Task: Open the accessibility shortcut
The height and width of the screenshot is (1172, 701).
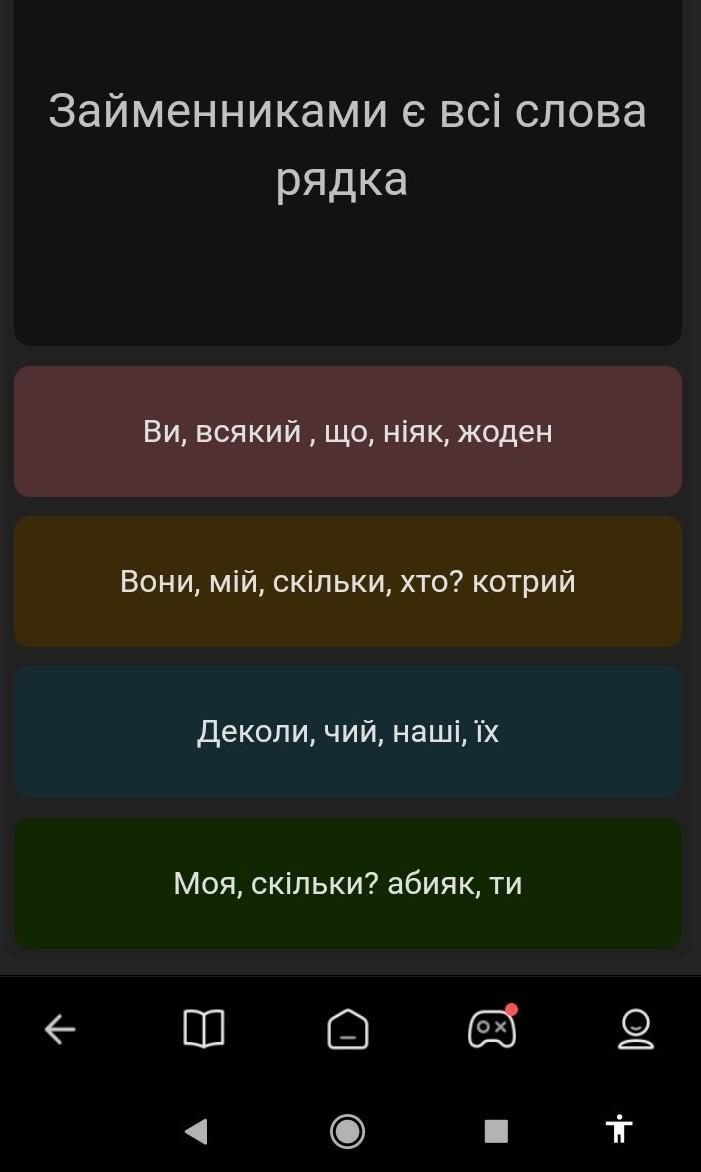Action: (620, 1129)
